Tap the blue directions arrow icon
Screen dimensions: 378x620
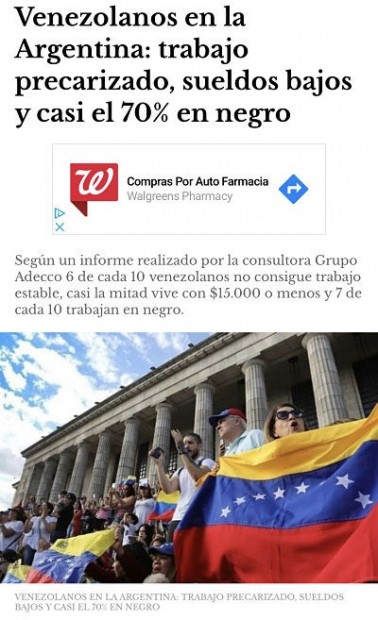pyautogui.click(x=293, y=189)
